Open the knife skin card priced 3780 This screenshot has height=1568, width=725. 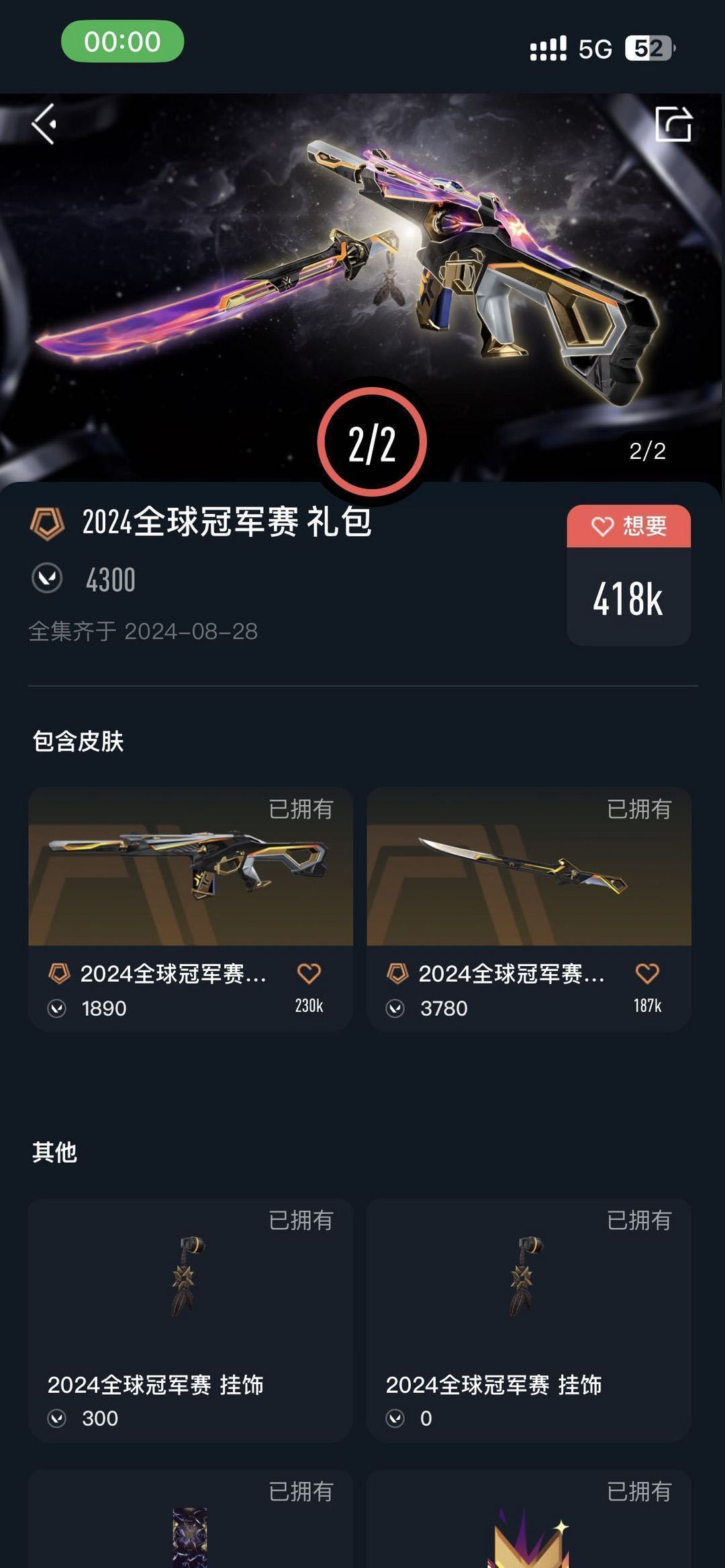click(529, 909)
